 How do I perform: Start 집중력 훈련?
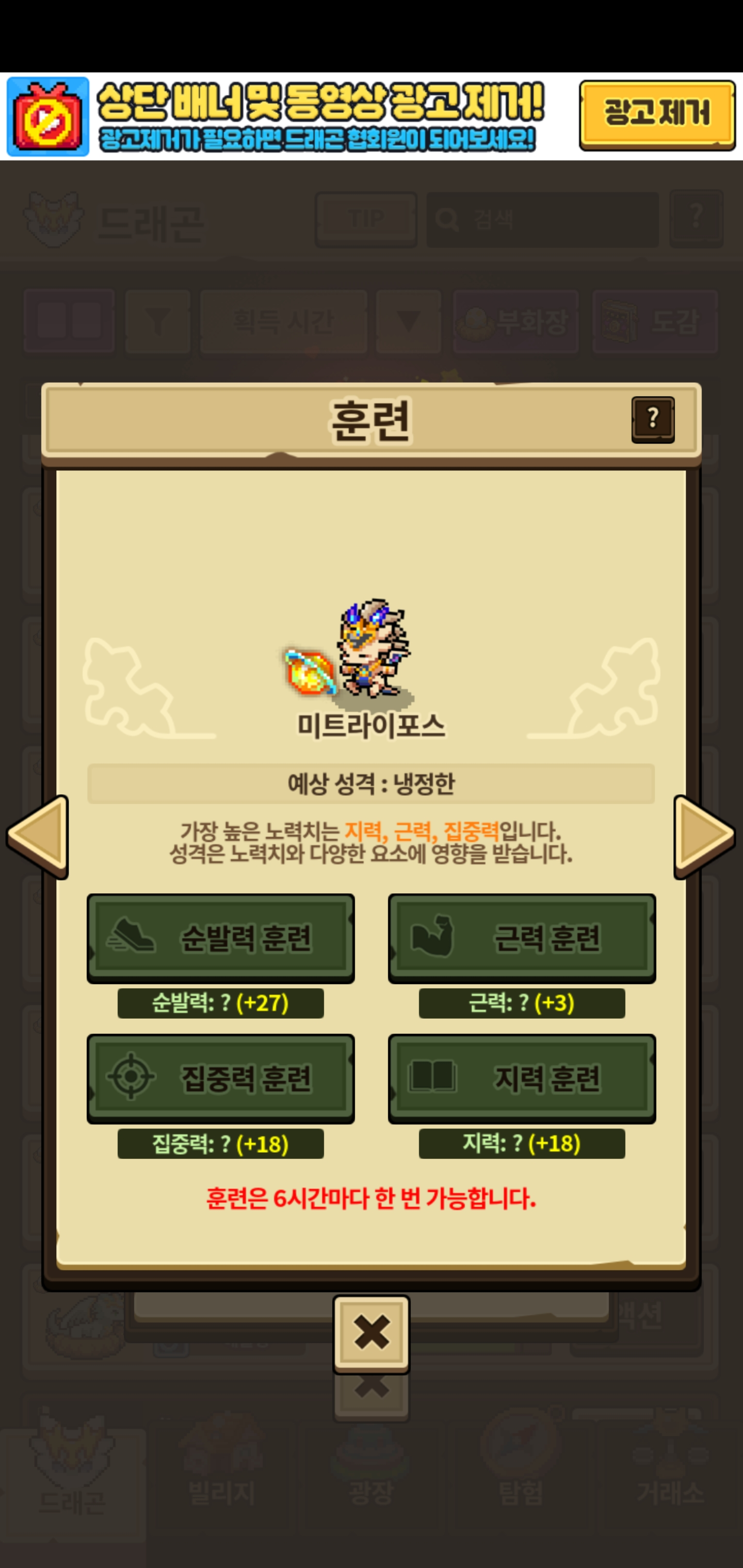[x=220, y=1078]
